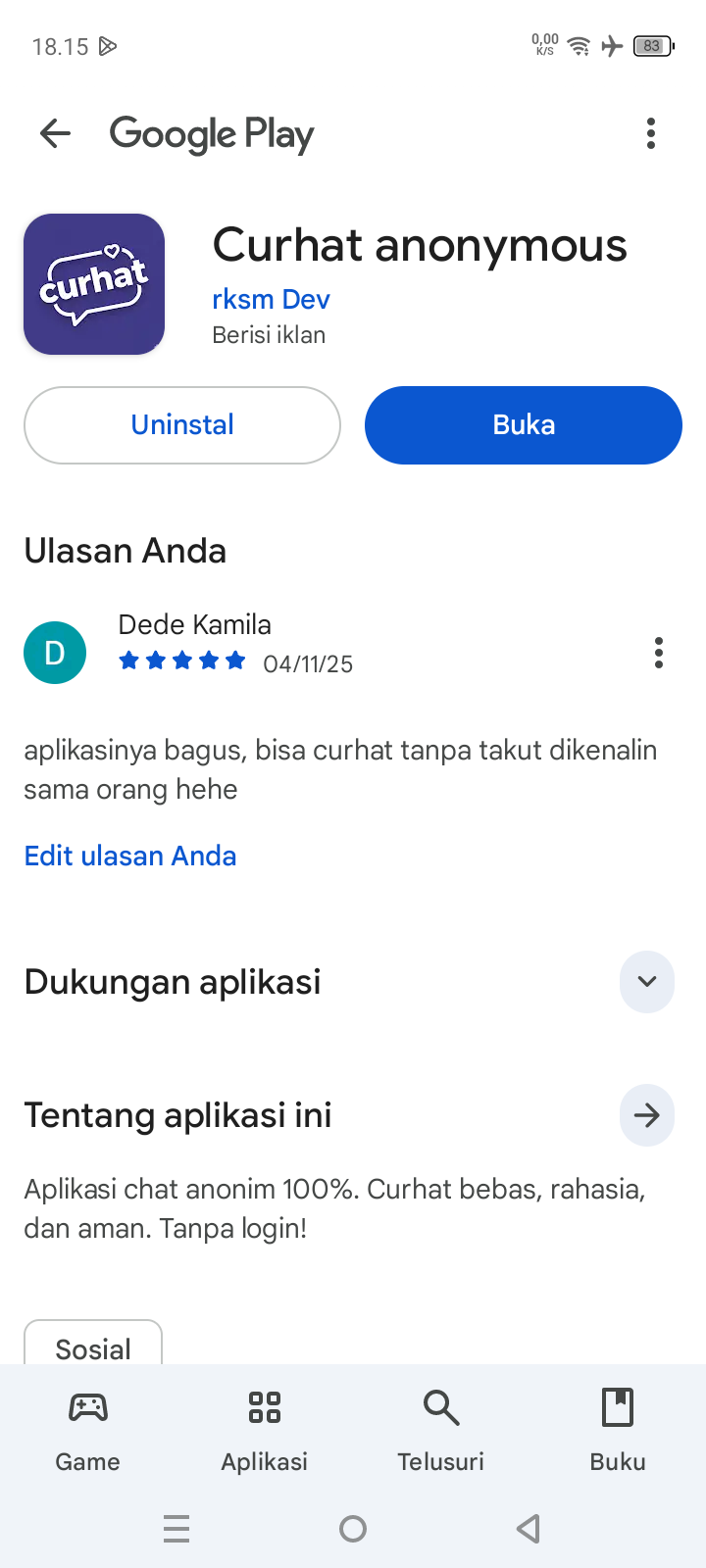Image resolution: width=706 pixels, height=1568 pixels.
Task: Open Tentang aplikasi ini details arrow
Action: (646, 1115)
